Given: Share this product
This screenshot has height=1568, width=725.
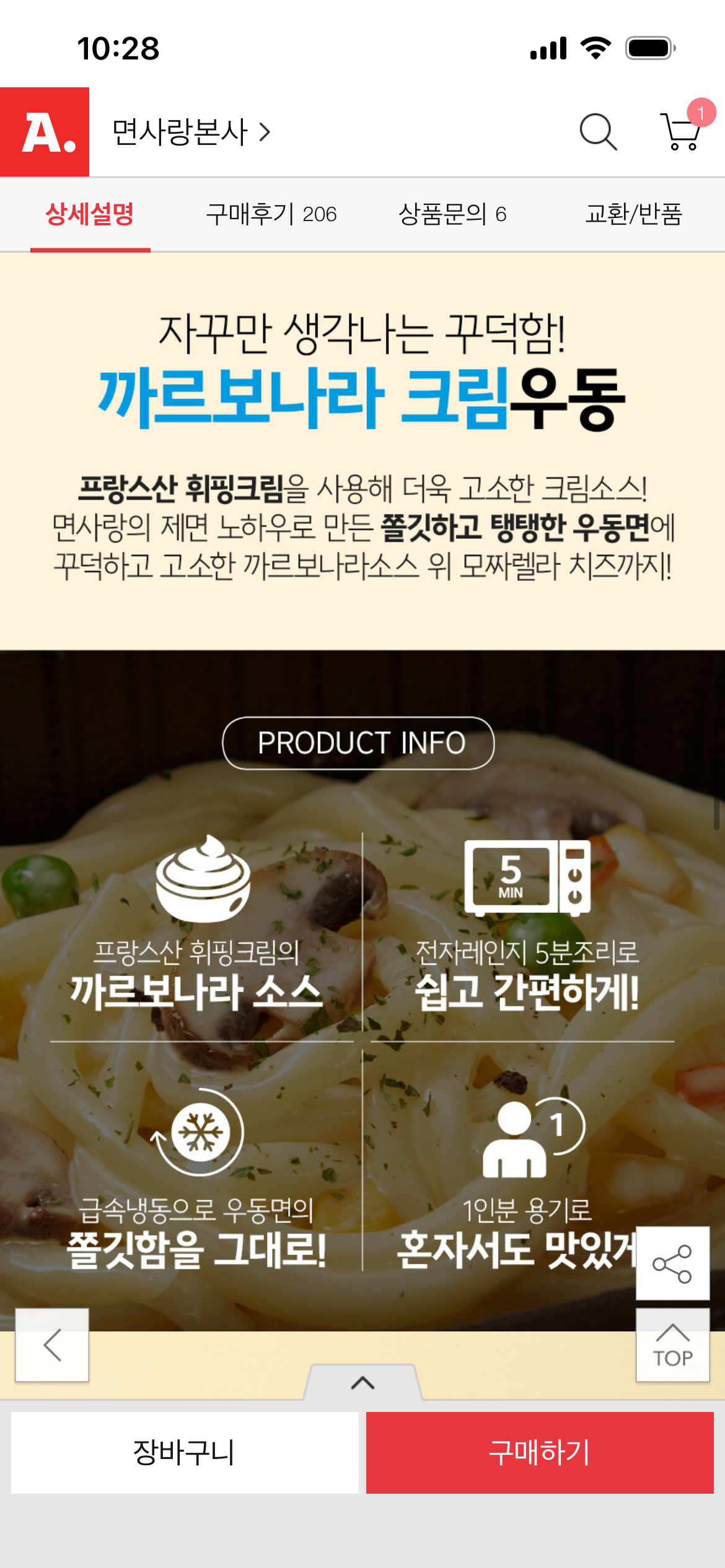Looking at the screenshot, I should [x=672, y=1263].
